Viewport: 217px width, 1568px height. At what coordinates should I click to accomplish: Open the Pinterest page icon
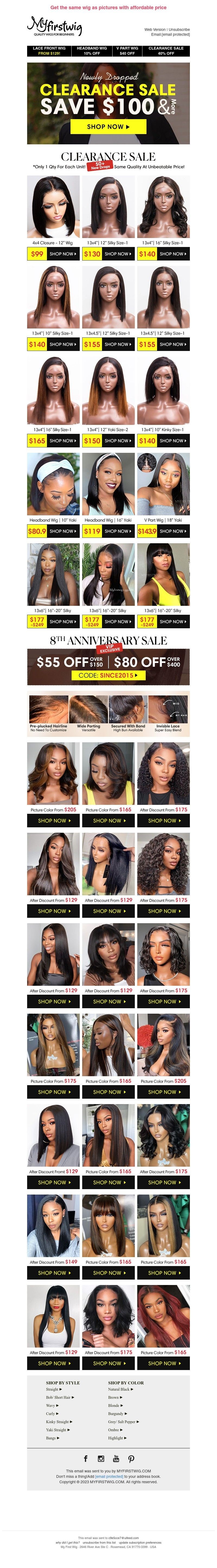131,1458
